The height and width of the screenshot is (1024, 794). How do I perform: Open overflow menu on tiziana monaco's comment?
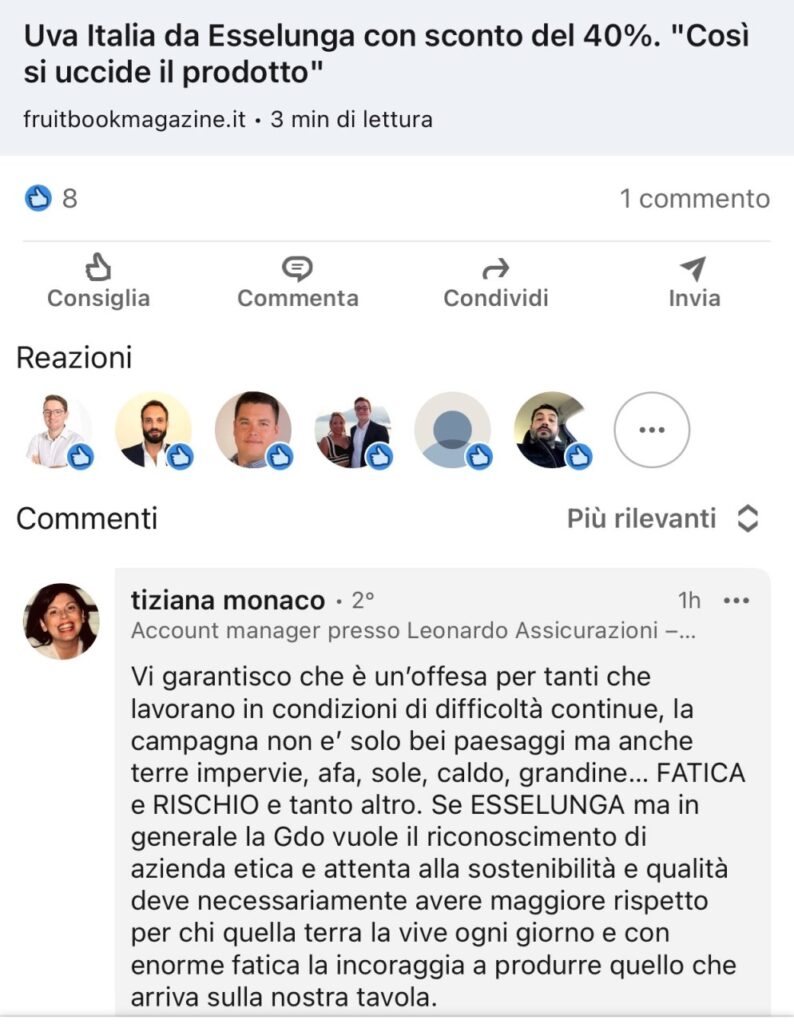coord(736,601)
